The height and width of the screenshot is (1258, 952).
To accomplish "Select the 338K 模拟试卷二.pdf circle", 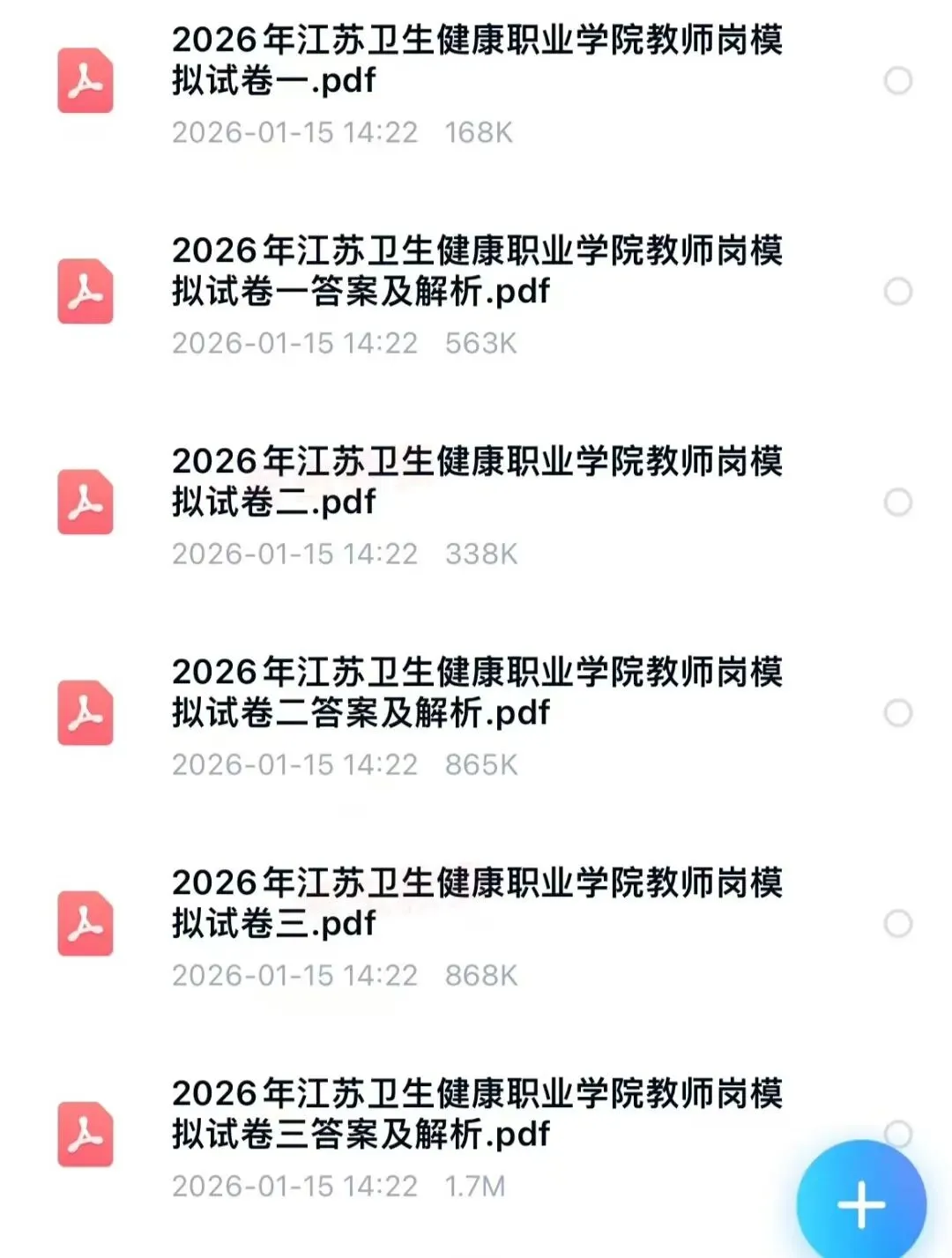I will [897, 502].
